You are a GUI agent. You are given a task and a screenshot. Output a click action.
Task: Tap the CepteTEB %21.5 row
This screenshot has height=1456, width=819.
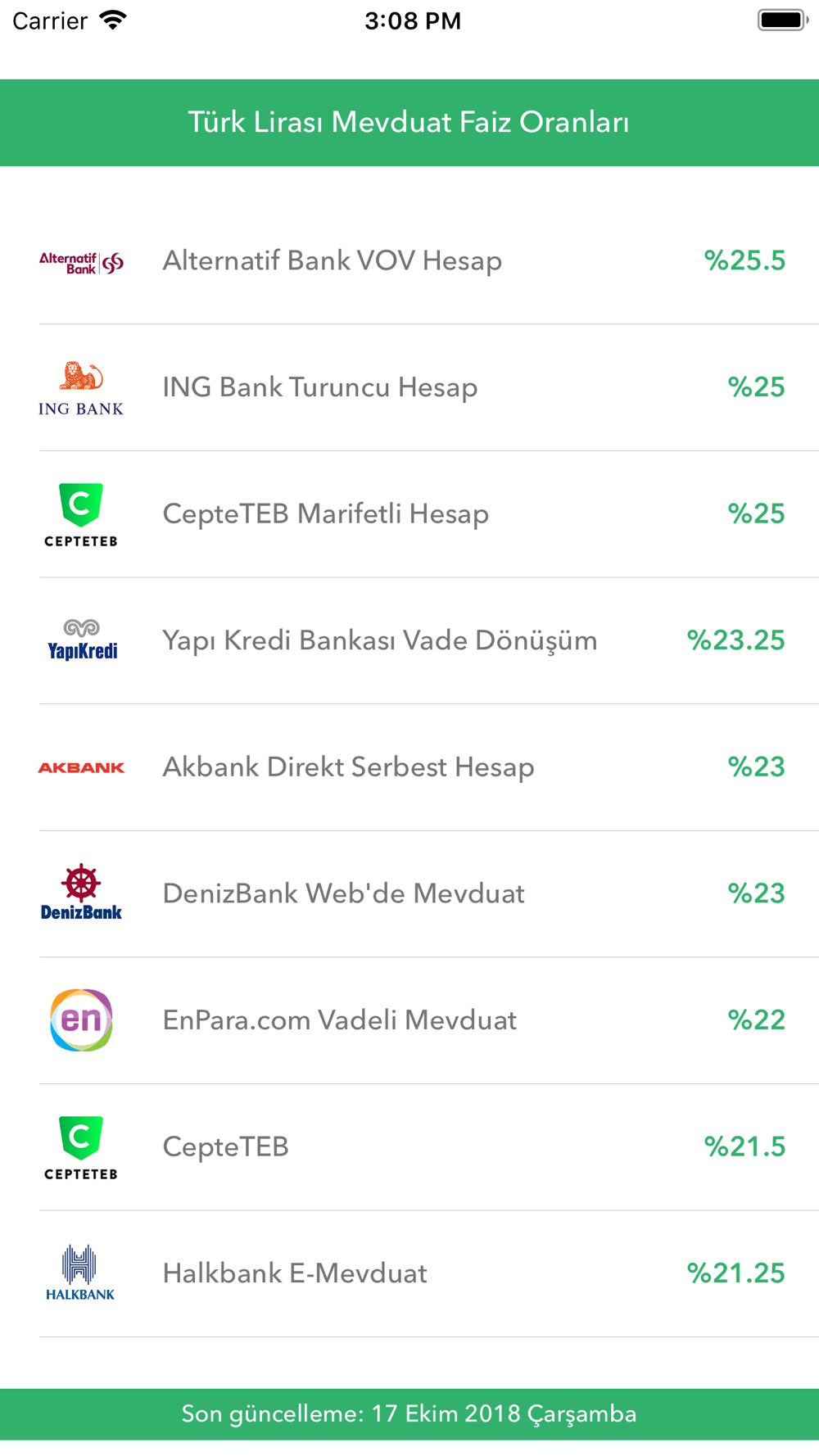[409, 1147]
